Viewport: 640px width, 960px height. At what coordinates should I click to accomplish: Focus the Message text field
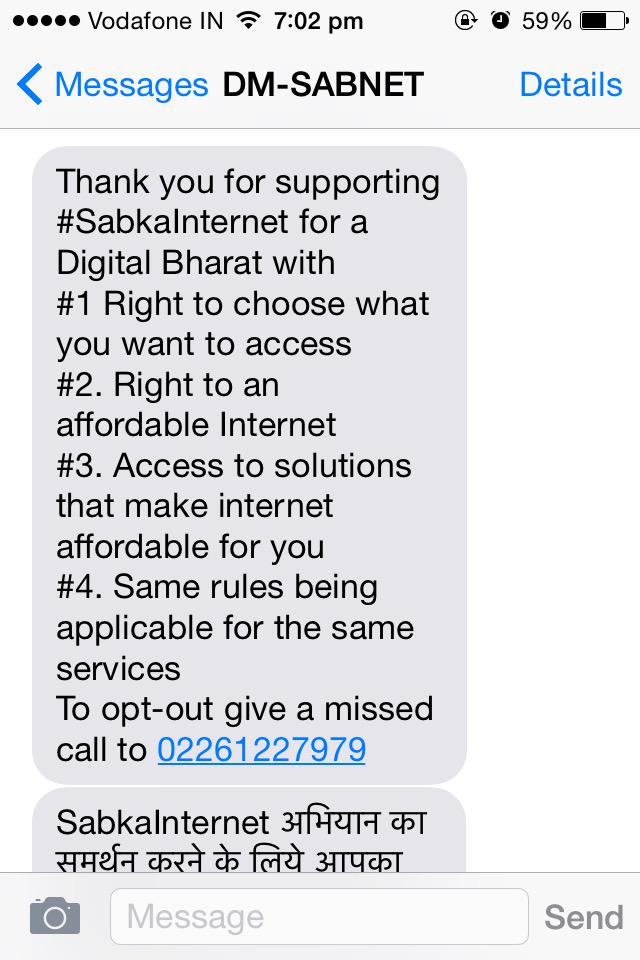tap(318, 916)
